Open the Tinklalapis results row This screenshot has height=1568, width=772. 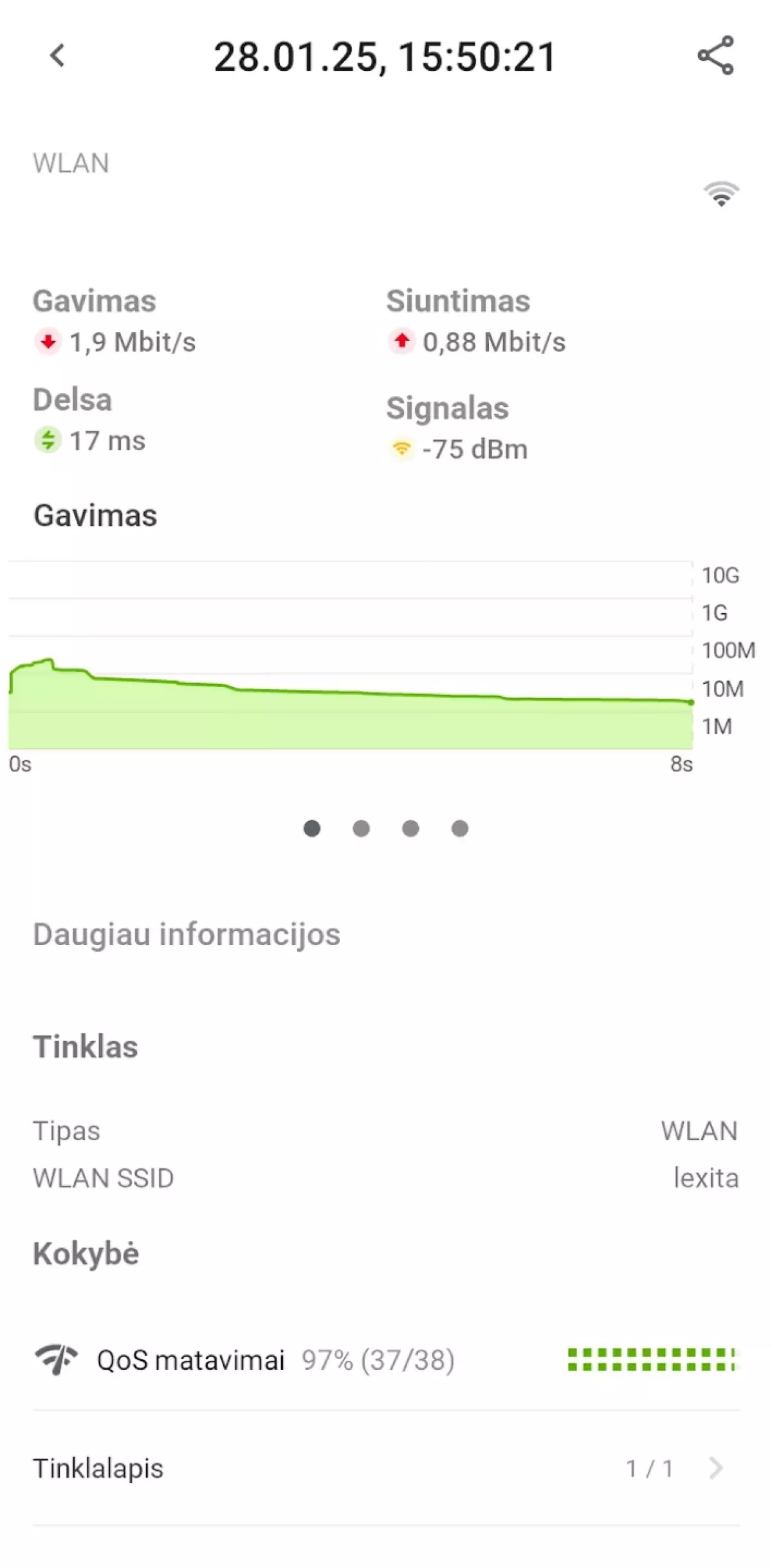tap(386, 1468)
